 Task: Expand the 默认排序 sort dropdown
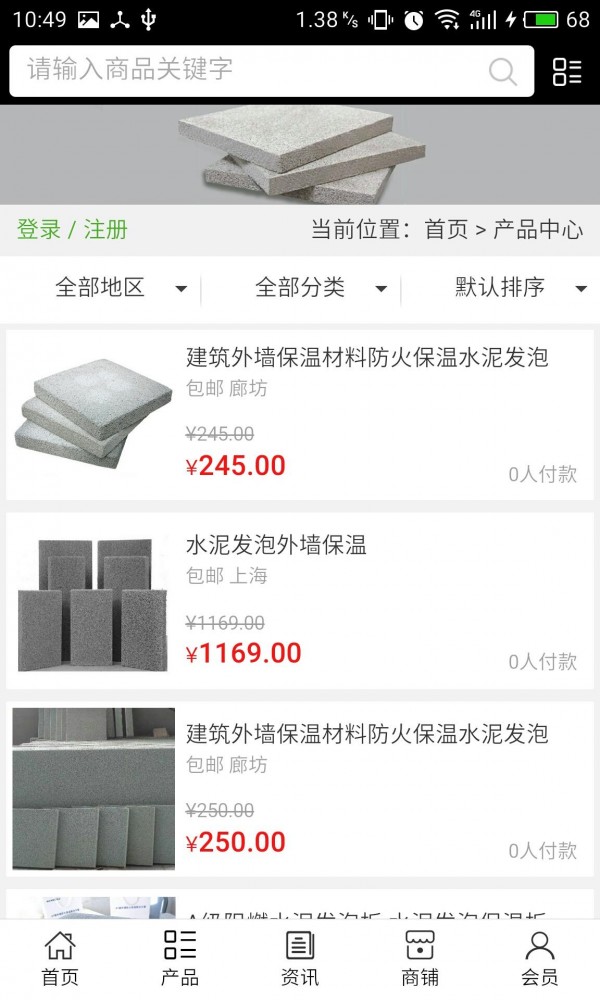(x=520, y=288)
